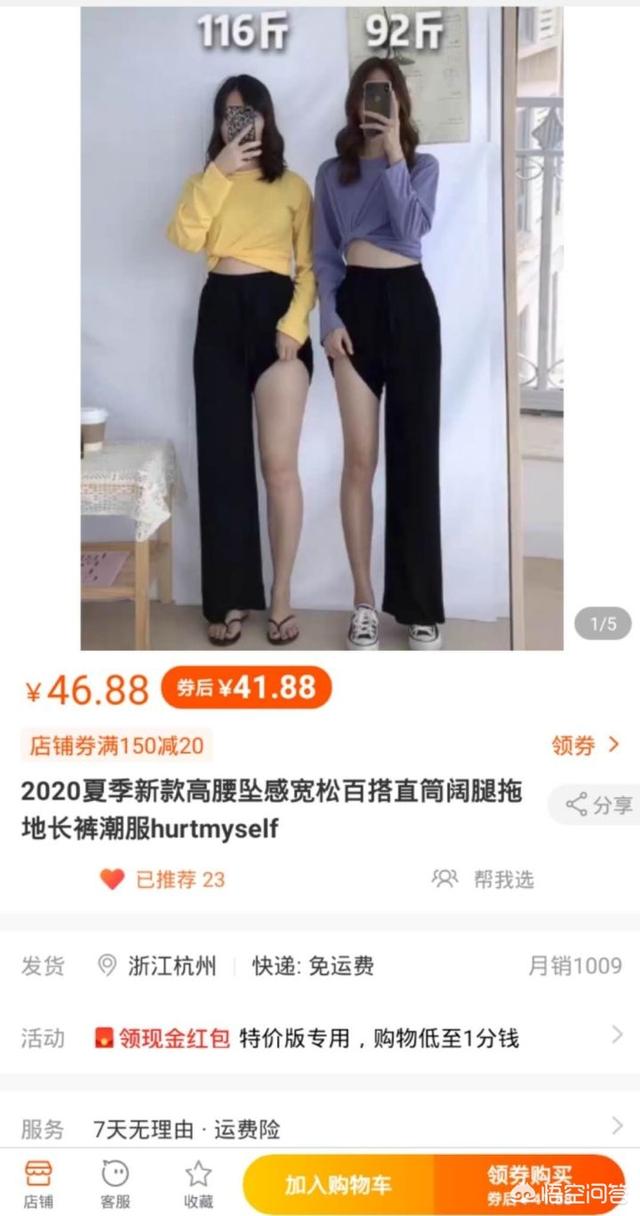
Task: Tap 加入购物车 add to cart
Action: [x=338, y=1185]
